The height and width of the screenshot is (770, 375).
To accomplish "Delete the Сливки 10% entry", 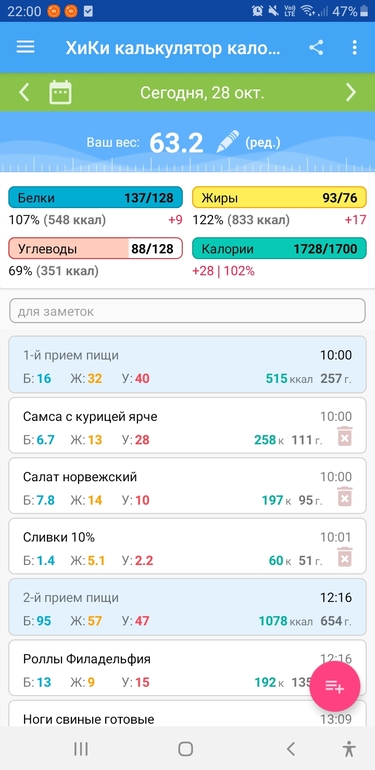I will click(345, 557).
